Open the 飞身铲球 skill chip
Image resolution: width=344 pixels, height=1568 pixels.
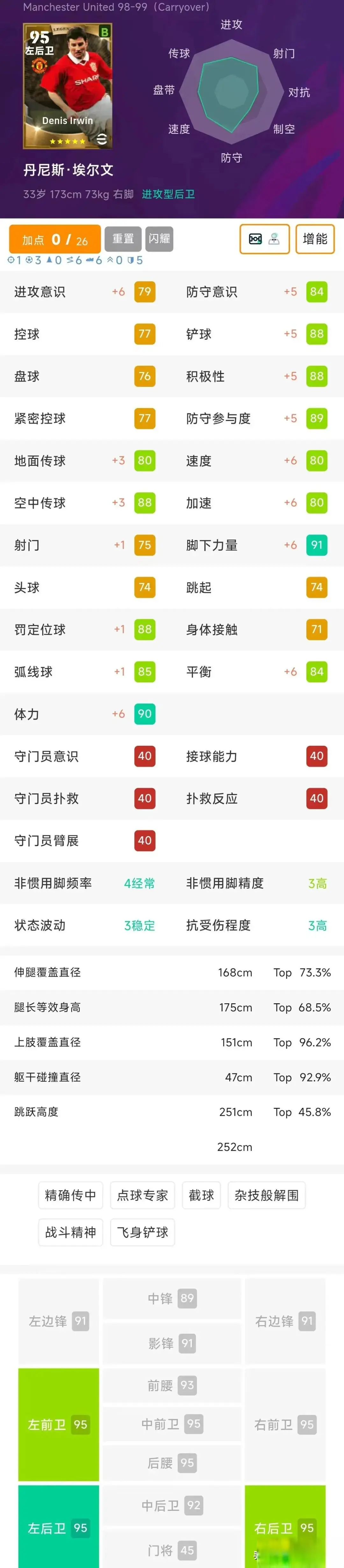142,1232
